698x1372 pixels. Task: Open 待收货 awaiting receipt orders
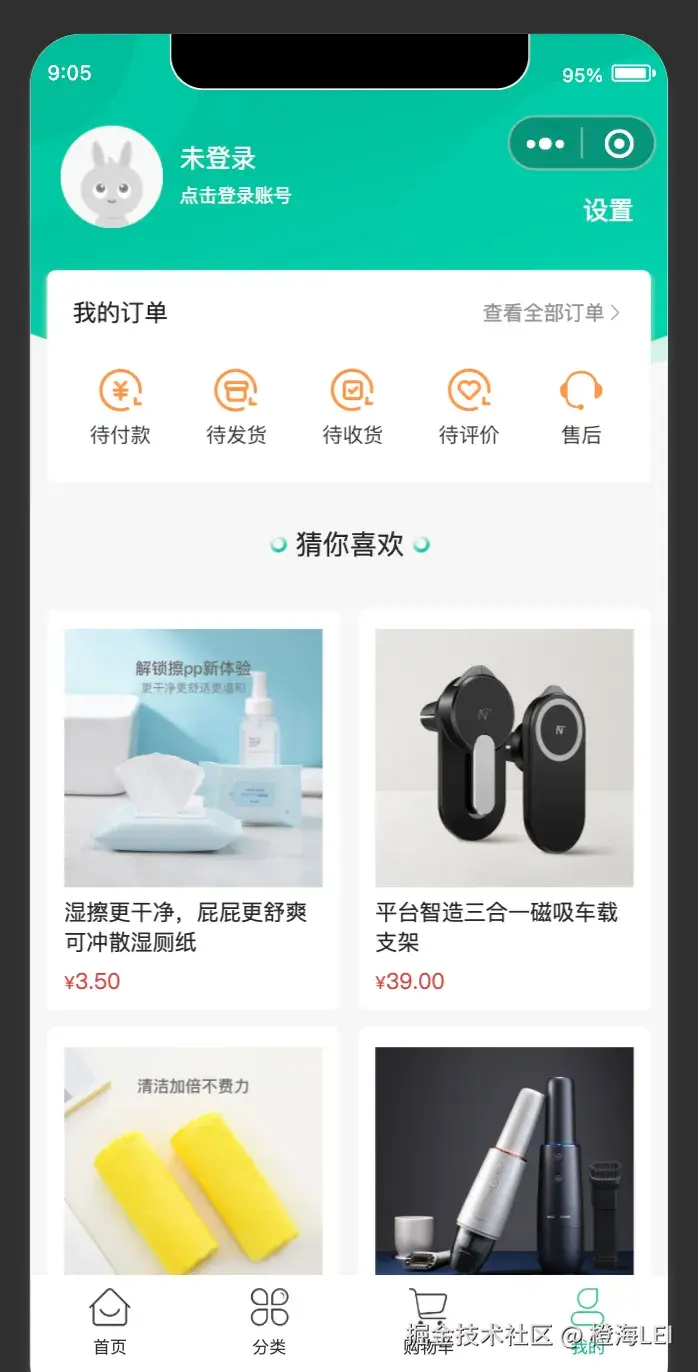(x=352, y=407)
